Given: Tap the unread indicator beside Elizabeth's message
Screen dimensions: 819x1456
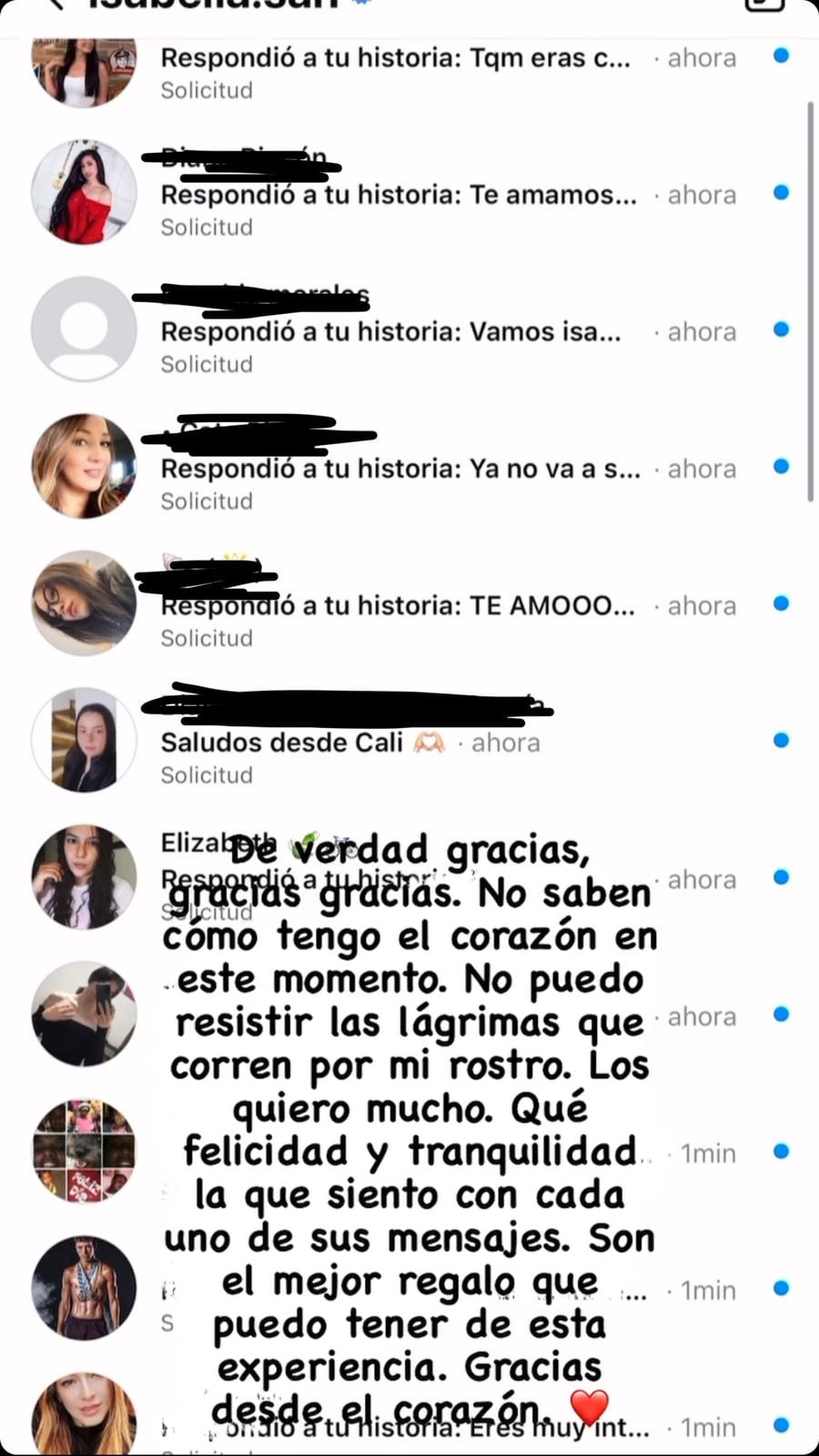Looking at the screenshot, I should point(781,878).
